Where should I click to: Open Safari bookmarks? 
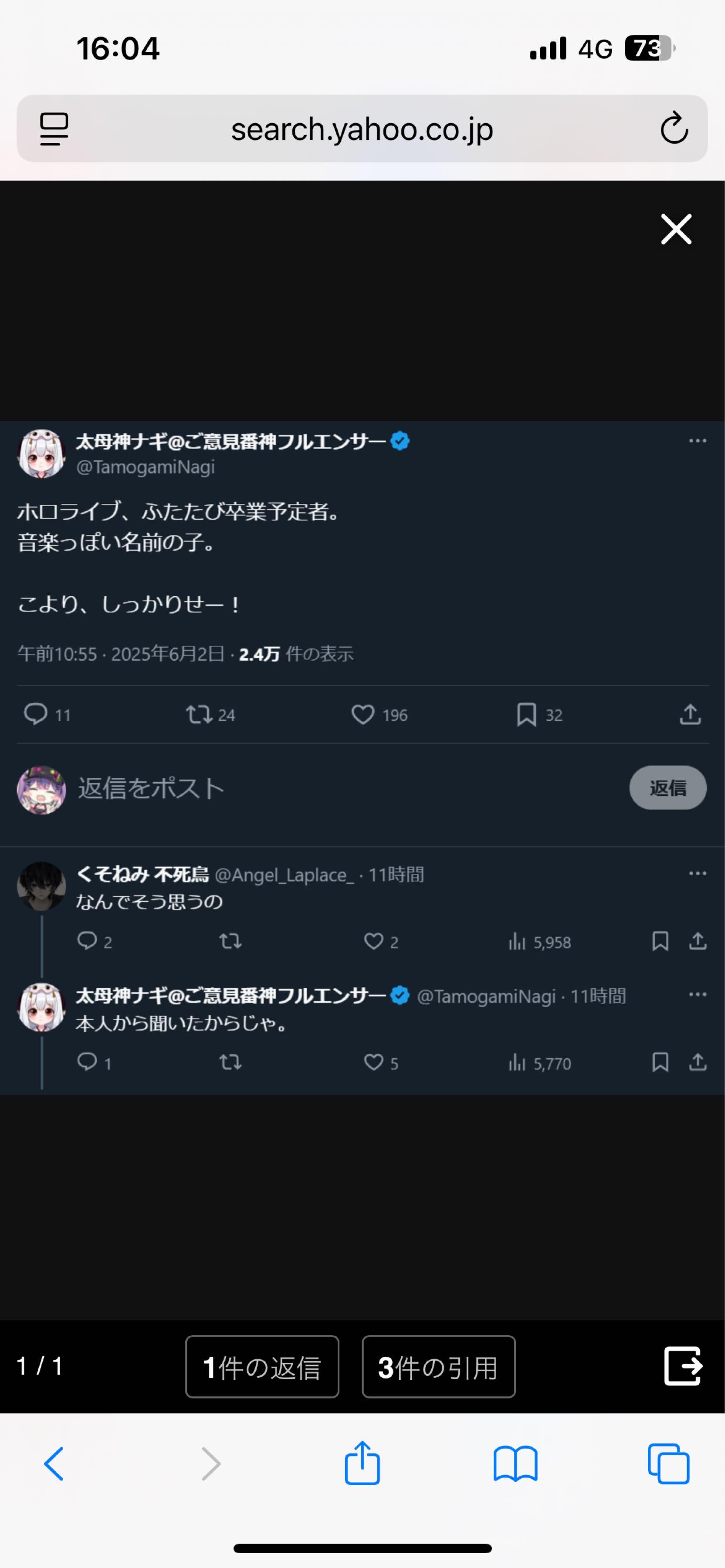(x=515, y=1463)
